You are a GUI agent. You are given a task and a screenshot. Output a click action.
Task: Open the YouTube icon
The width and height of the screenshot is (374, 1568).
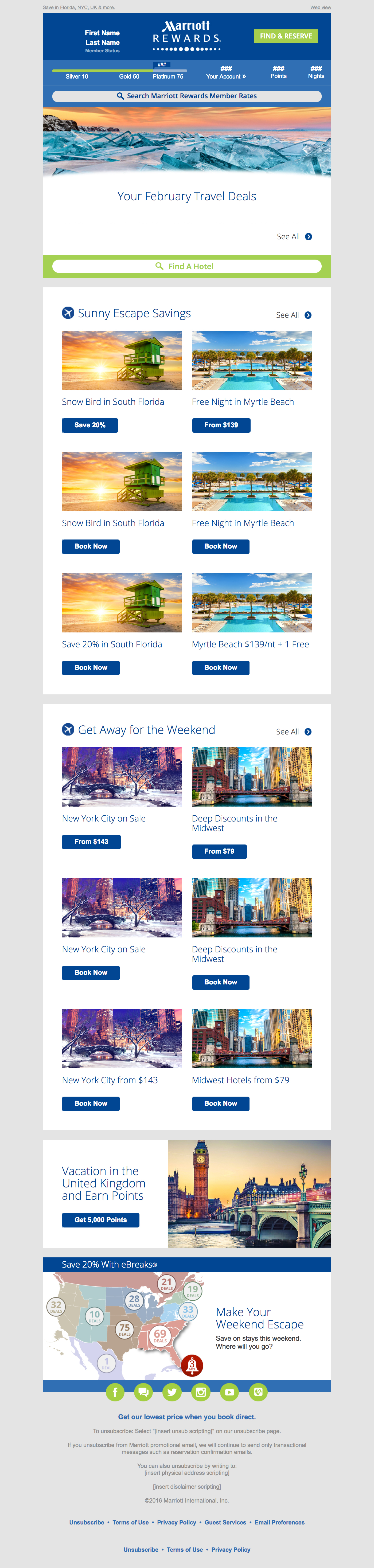pos(229,1392)
